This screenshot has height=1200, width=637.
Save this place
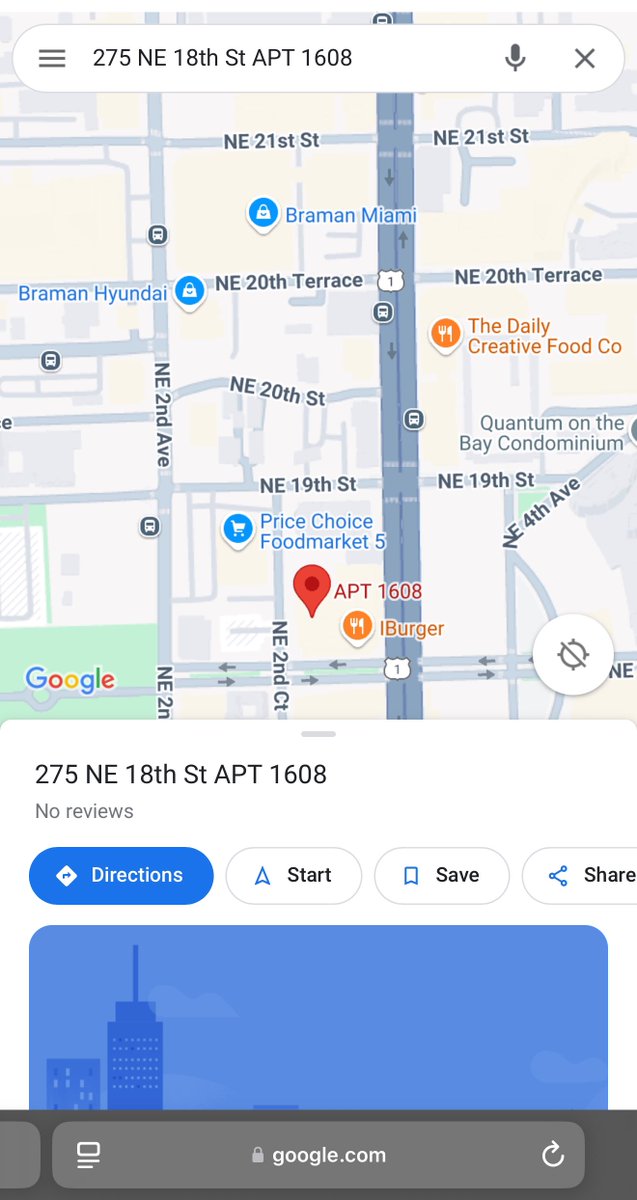[441, 875]
